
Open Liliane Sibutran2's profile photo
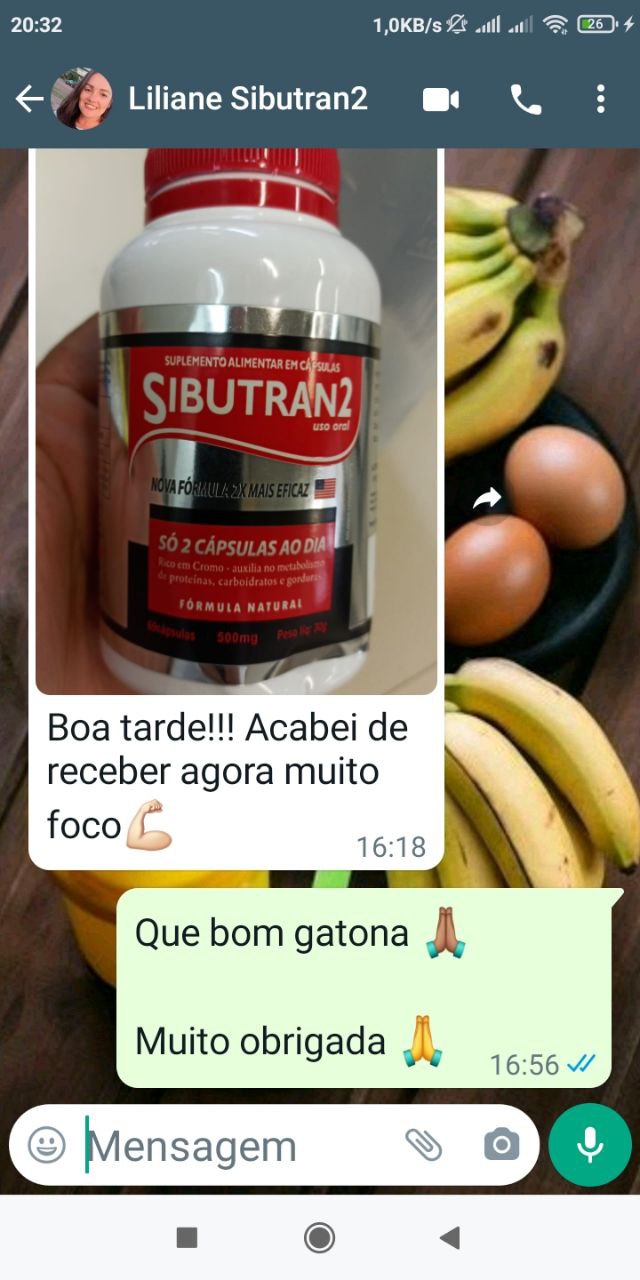coord(82,99)
